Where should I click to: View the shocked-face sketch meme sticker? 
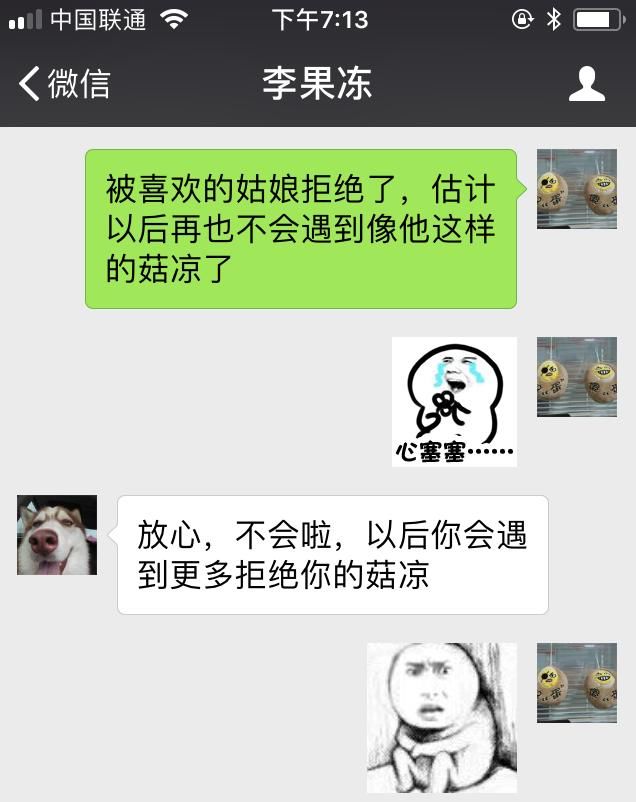click(x=441, y=717)
